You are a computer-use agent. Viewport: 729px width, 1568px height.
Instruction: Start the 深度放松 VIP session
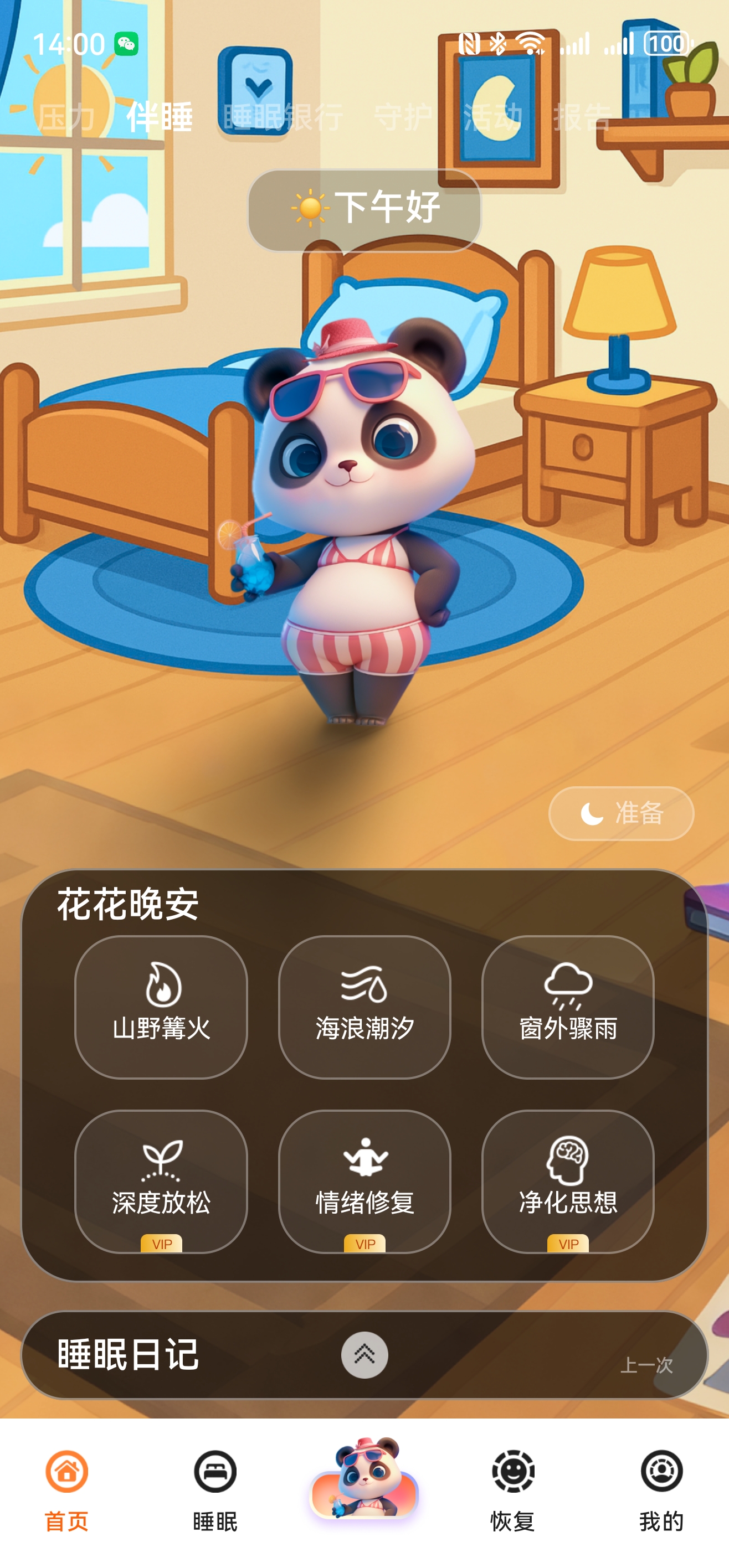pos(161,1181)
